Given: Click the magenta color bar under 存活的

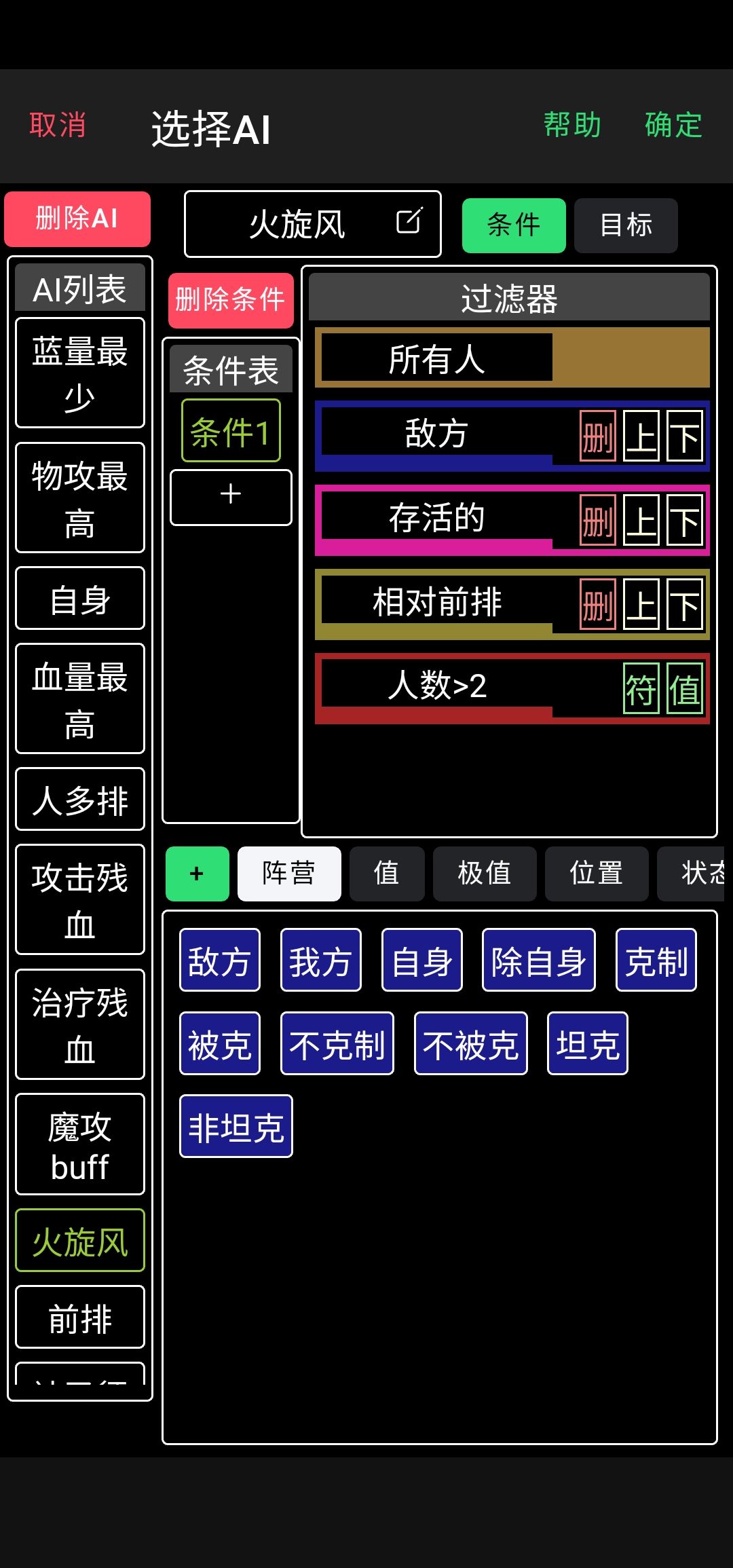Looking at the screenshot, I should point(434,546).
